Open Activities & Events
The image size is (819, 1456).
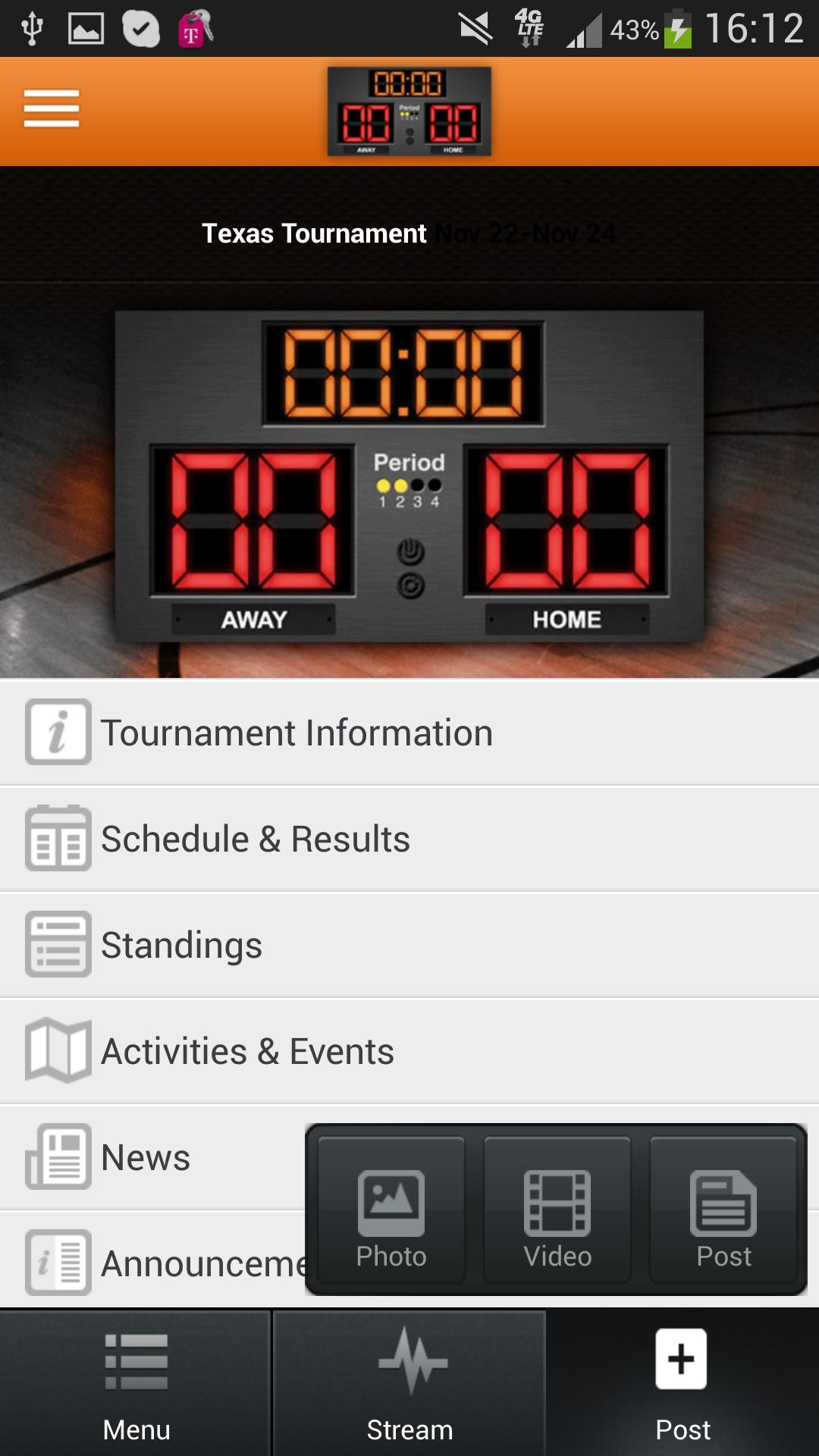click(247, 1051)
